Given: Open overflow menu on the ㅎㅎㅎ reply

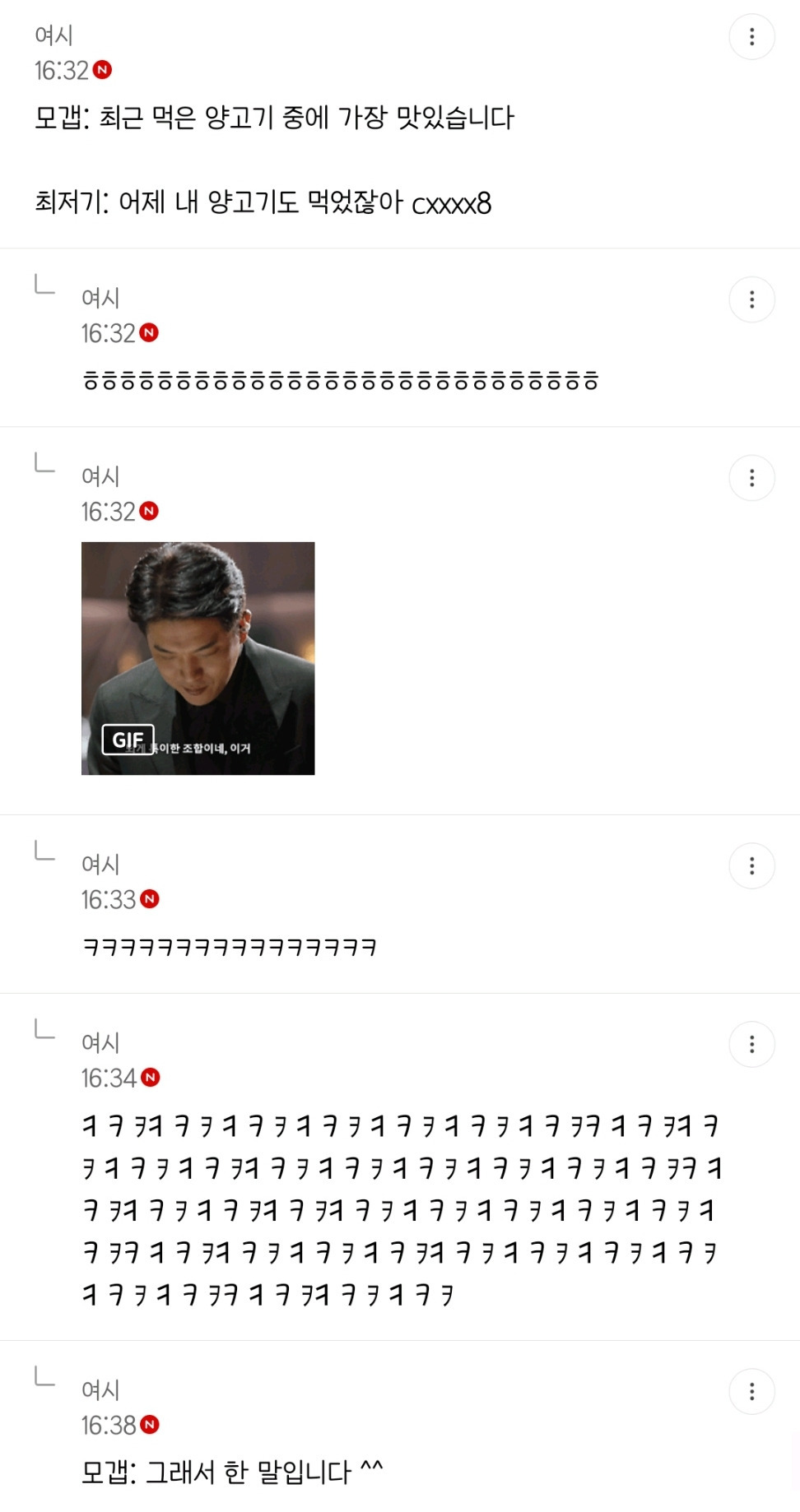Looking at the screenshot, I should tap(751, 299).
